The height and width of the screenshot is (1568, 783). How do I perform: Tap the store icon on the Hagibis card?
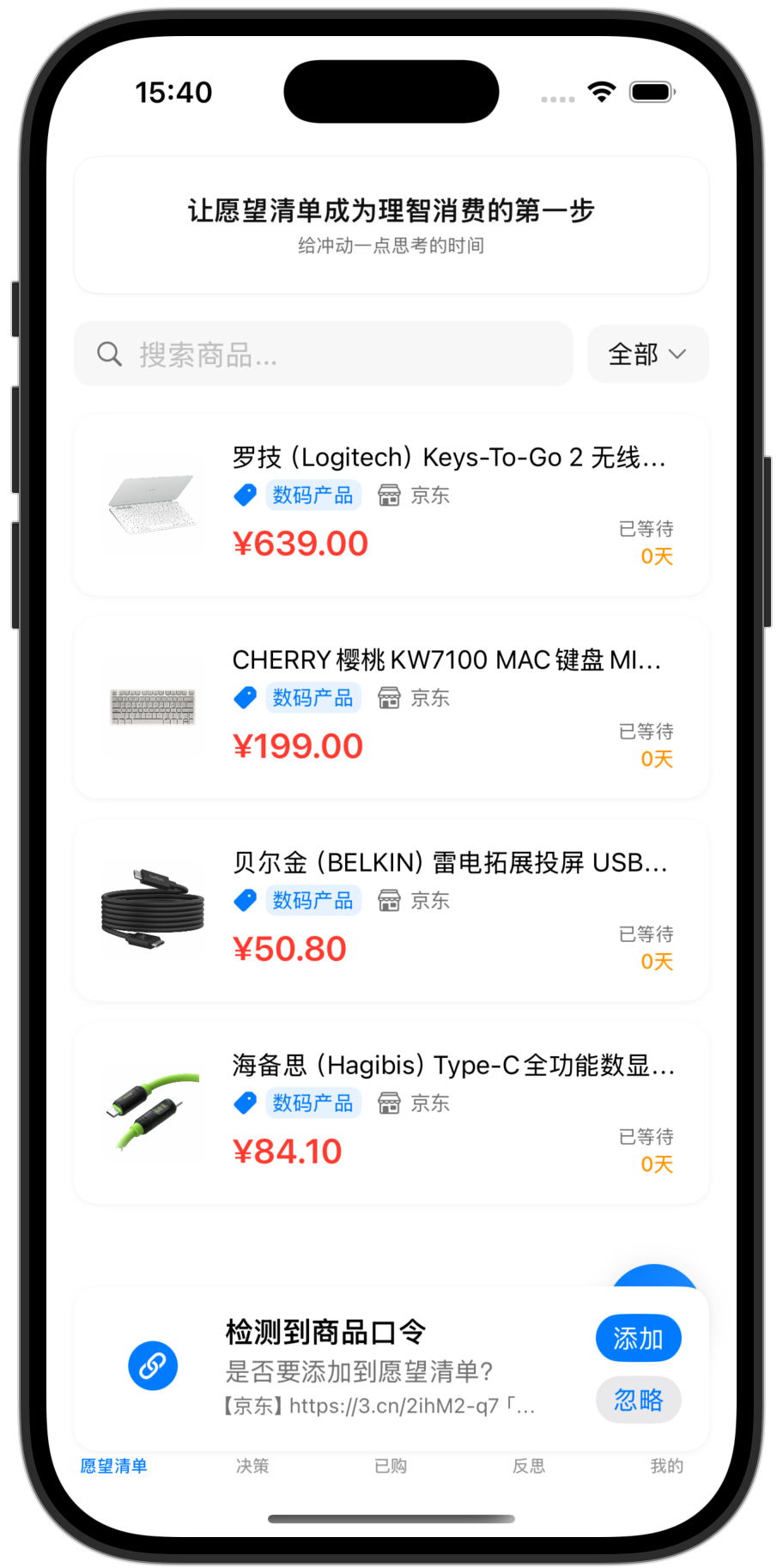(391, 1103)
